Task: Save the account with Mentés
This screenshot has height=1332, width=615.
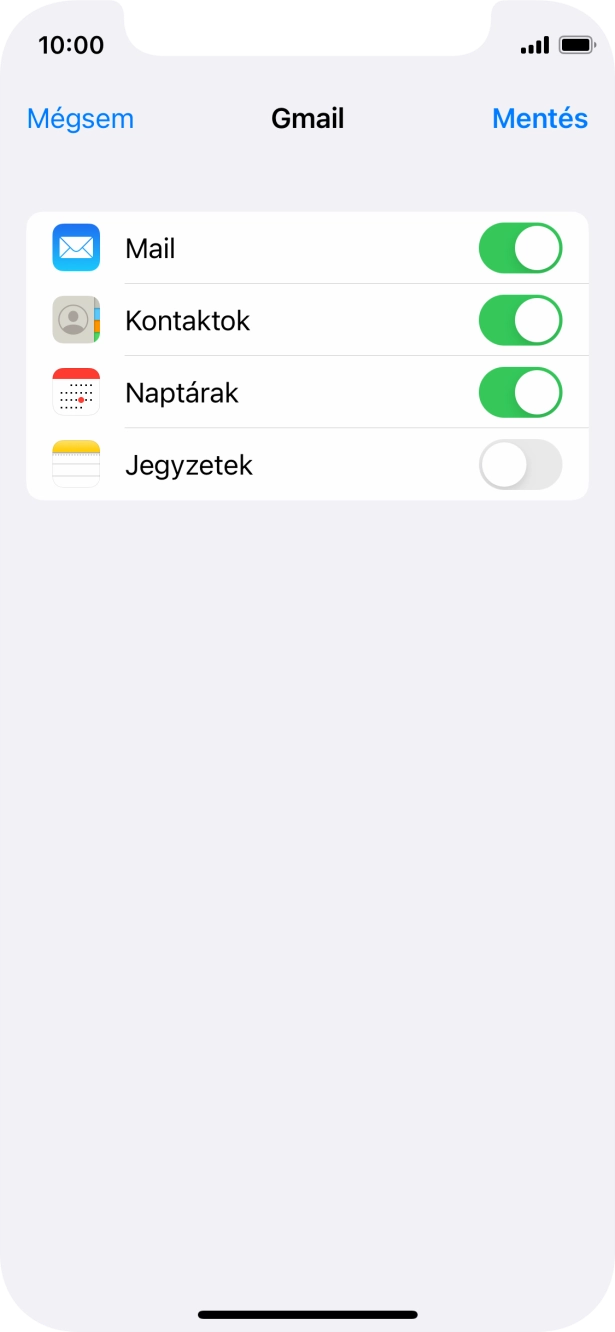Action: coord(539,119)
